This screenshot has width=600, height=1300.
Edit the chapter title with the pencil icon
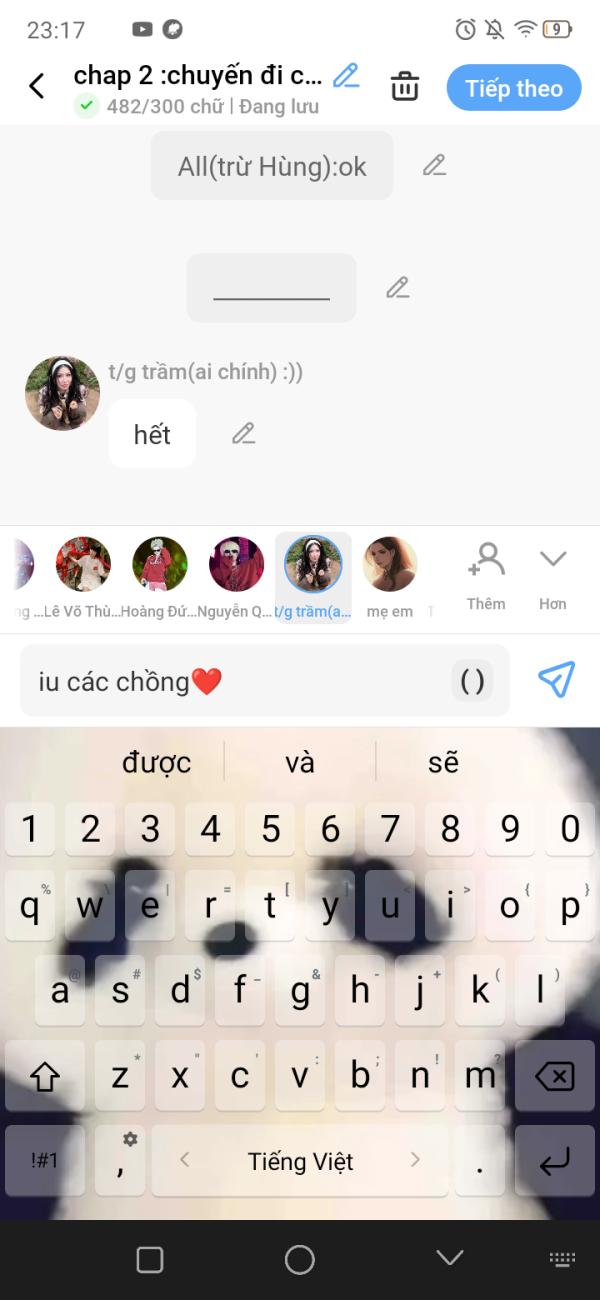[346, 75]
